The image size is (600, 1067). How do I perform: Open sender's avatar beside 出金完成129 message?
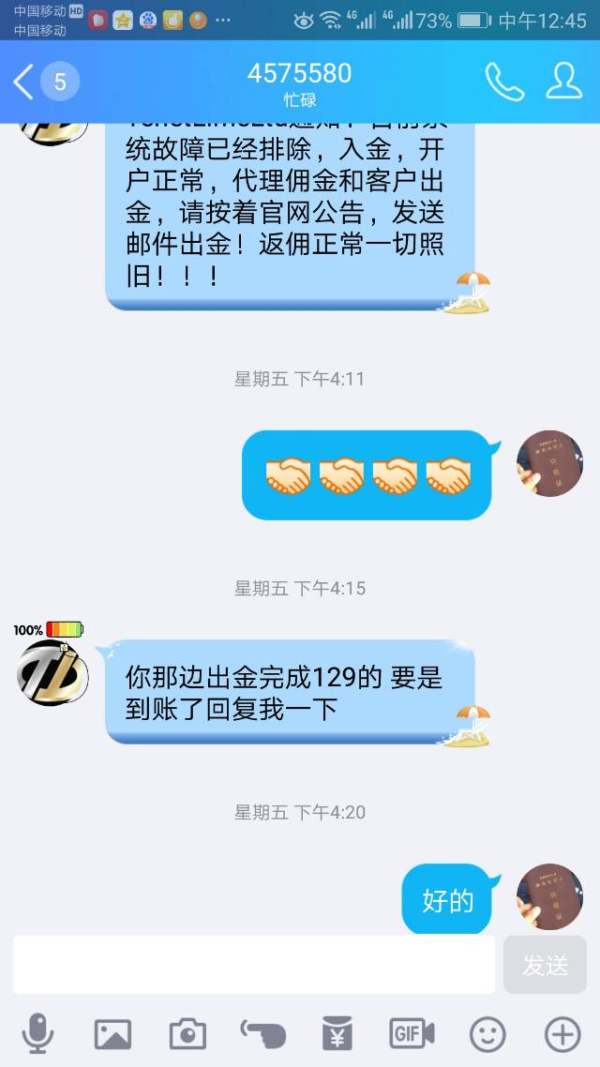tap(53, 672)
